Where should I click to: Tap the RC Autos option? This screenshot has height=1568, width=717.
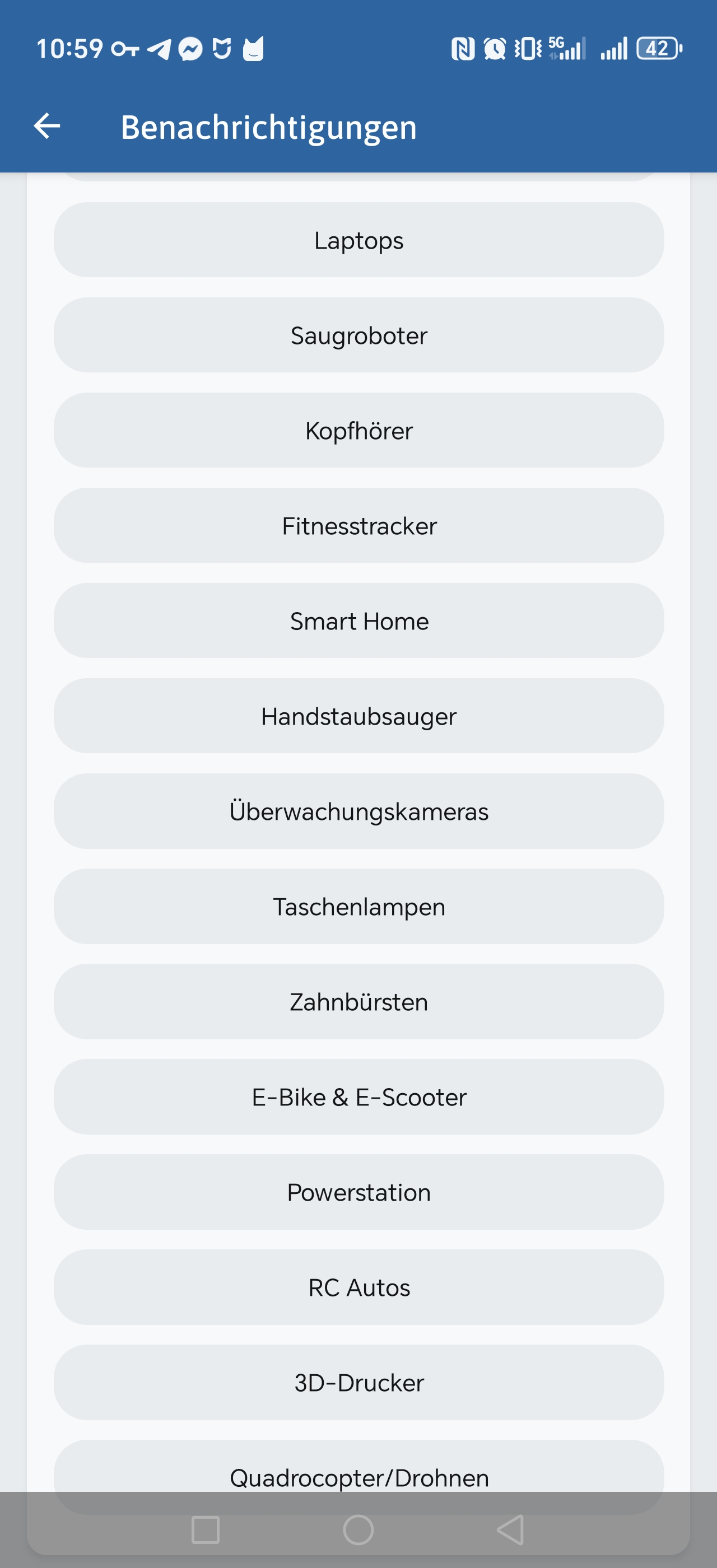358,1287
